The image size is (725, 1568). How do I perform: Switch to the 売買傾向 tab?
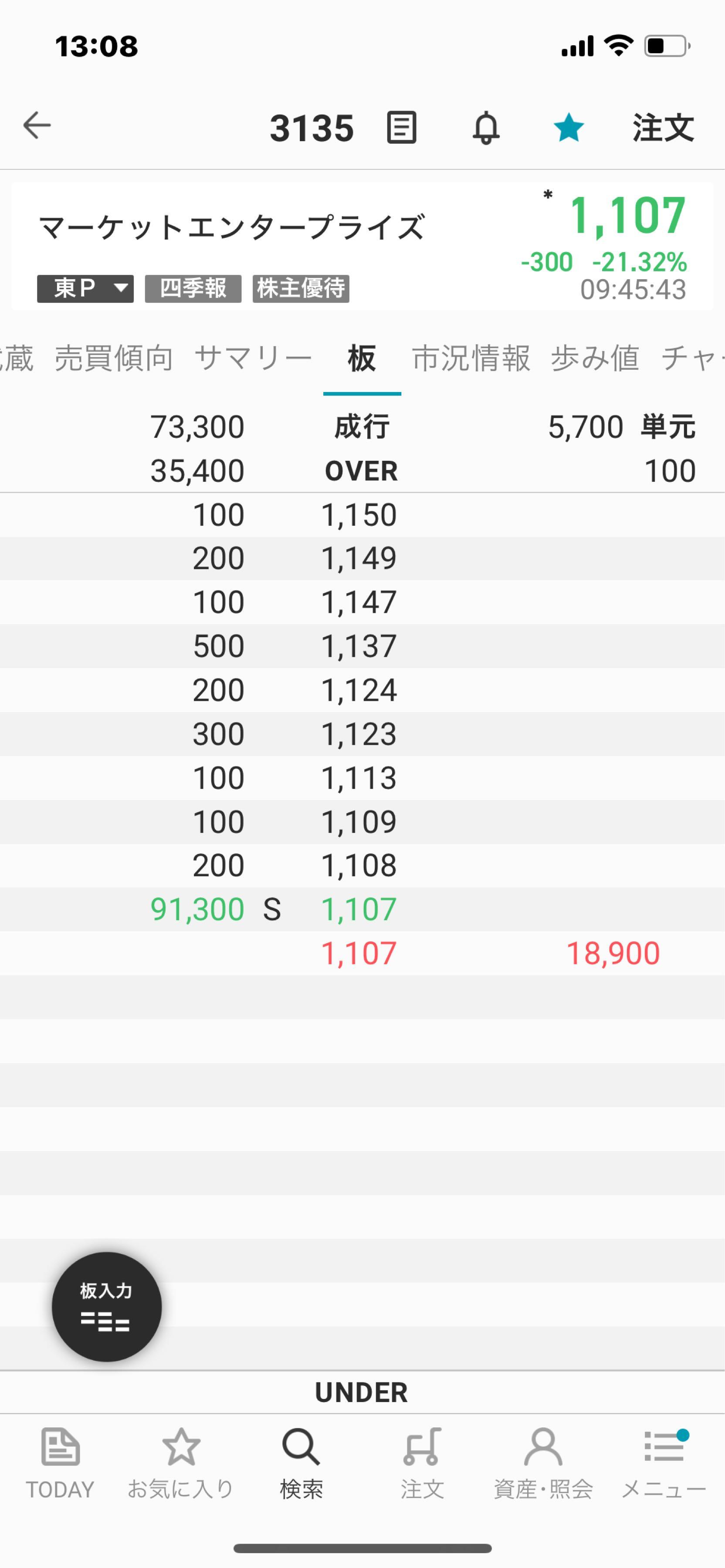click(x=114, y=358)
